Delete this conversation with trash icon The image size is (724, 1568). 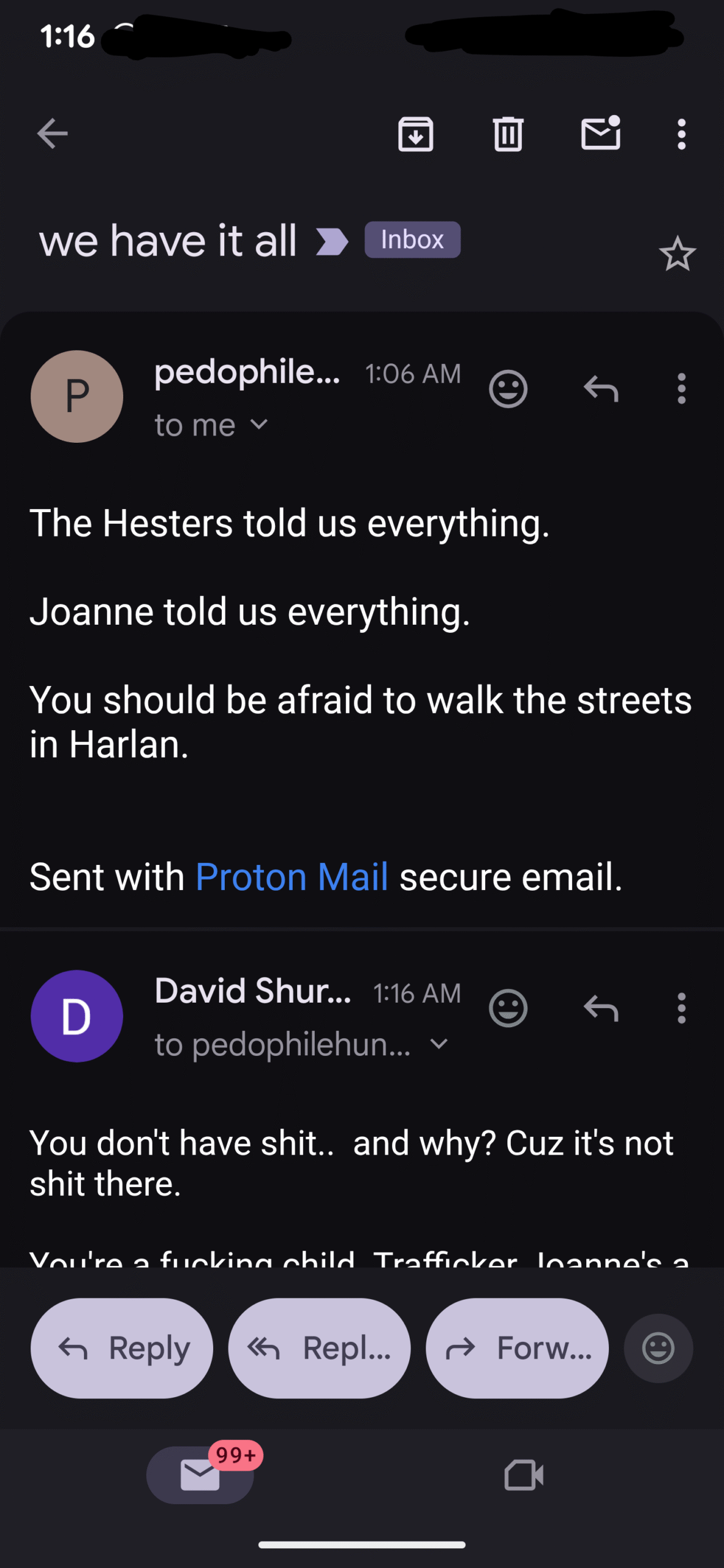click(x=508, y=134)
